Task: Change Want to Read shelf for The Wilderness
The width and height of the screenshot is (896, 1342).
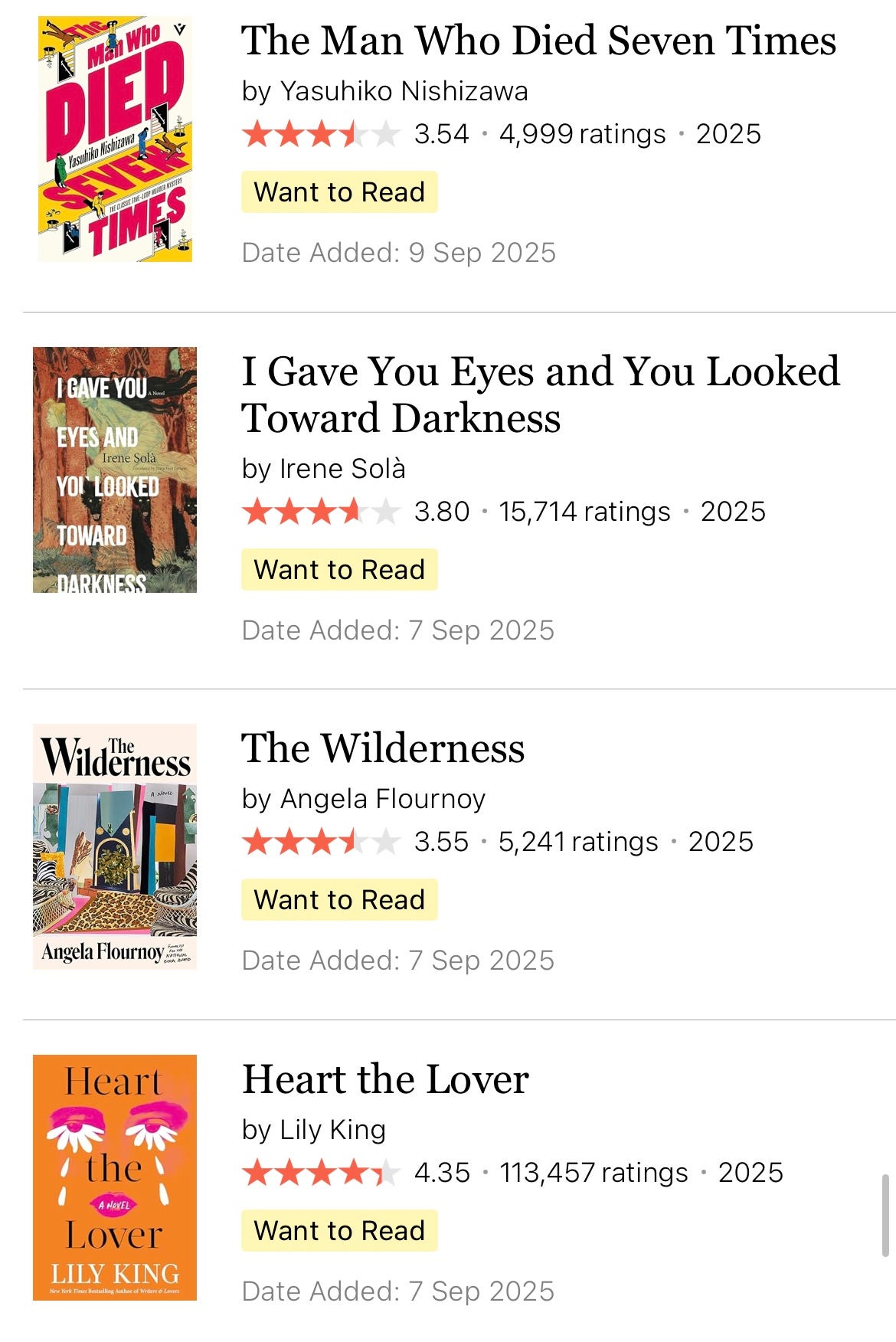Action: click(339, 900)
